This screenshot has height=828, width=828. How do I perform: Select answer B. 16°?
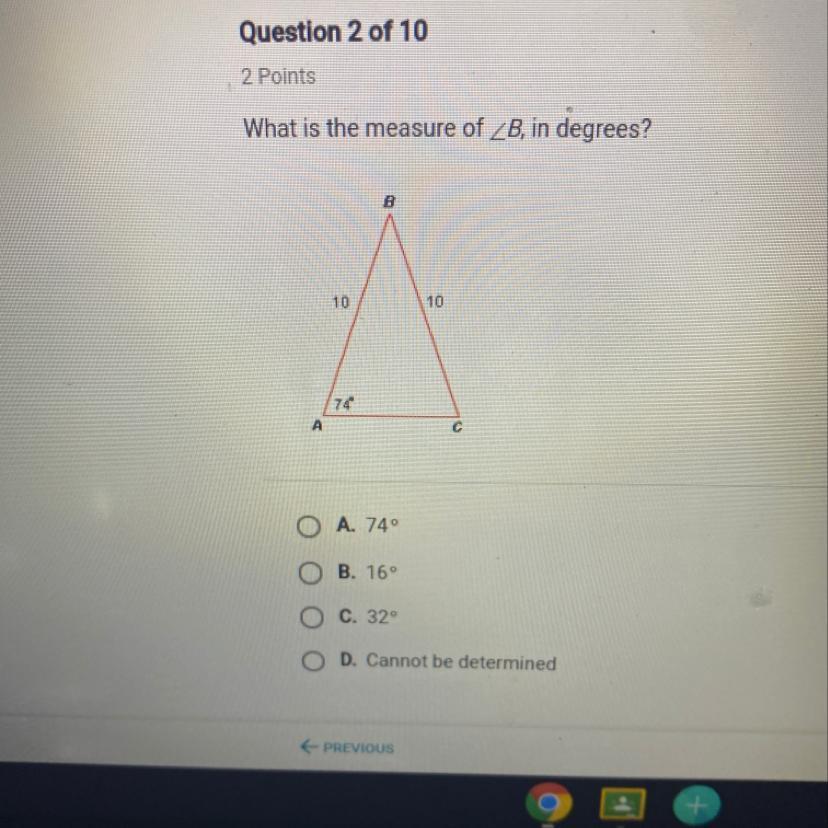coord(313,573)
